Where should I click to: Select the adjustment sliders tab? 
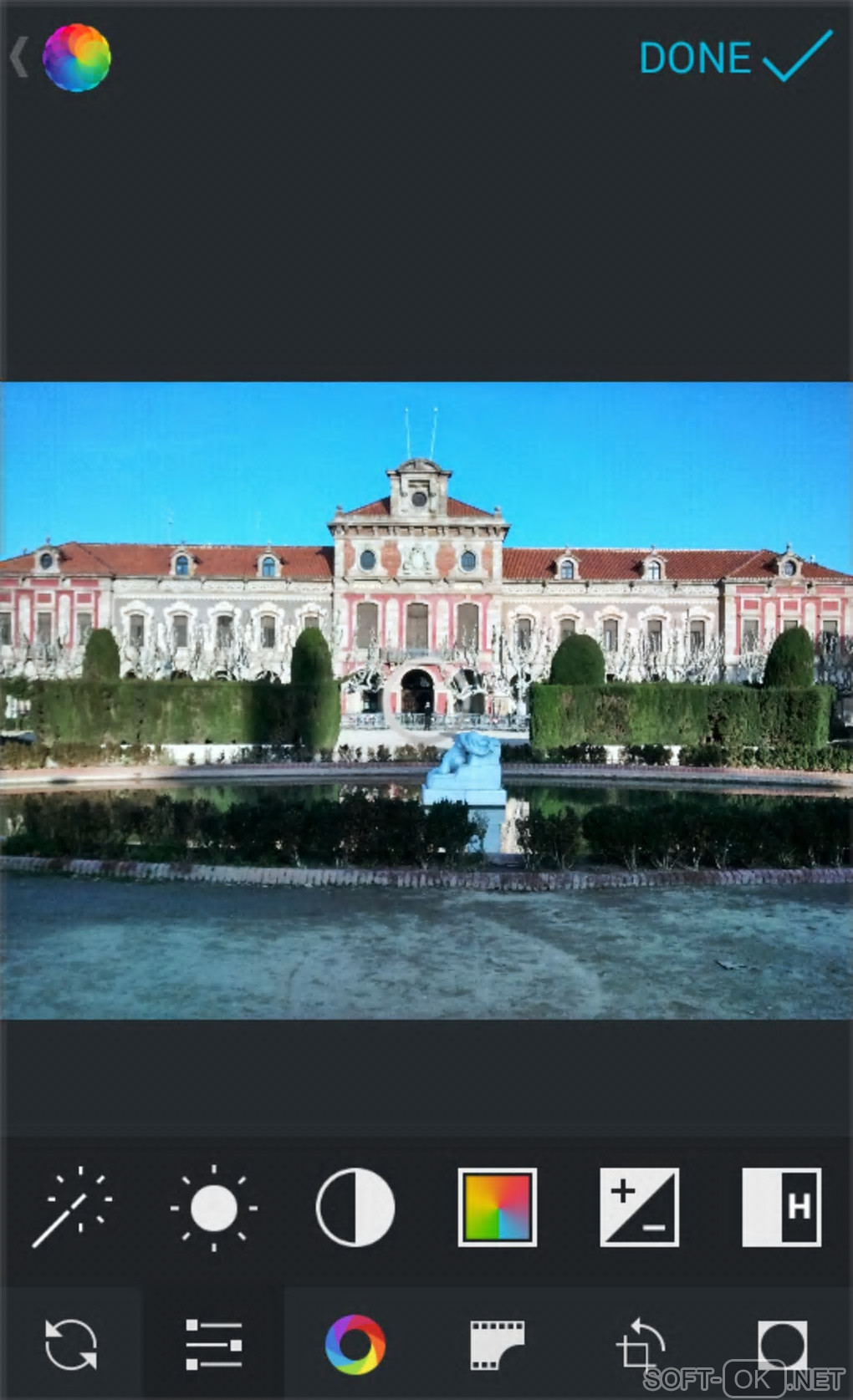click(x=213, y=1344)
